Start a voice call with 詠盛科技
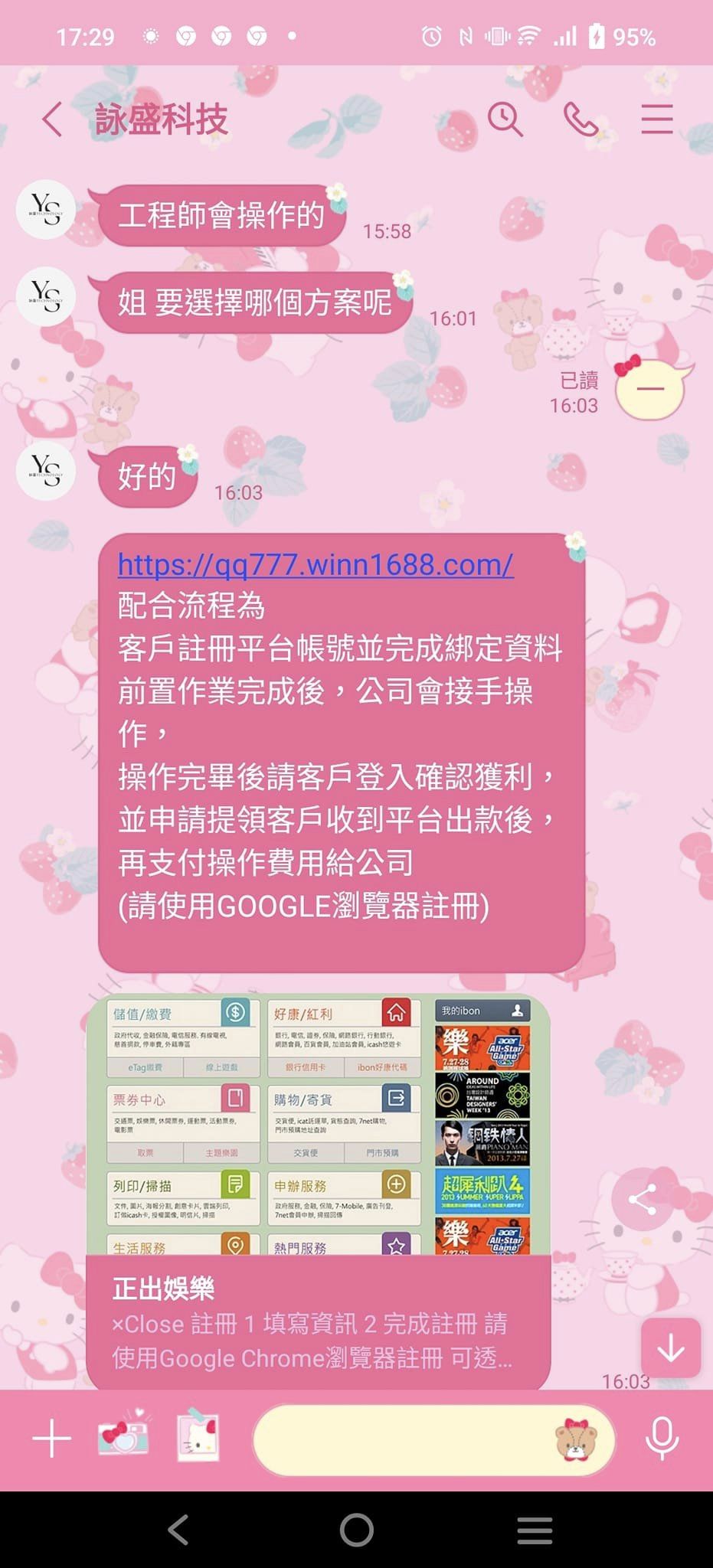 click(581, 119)
